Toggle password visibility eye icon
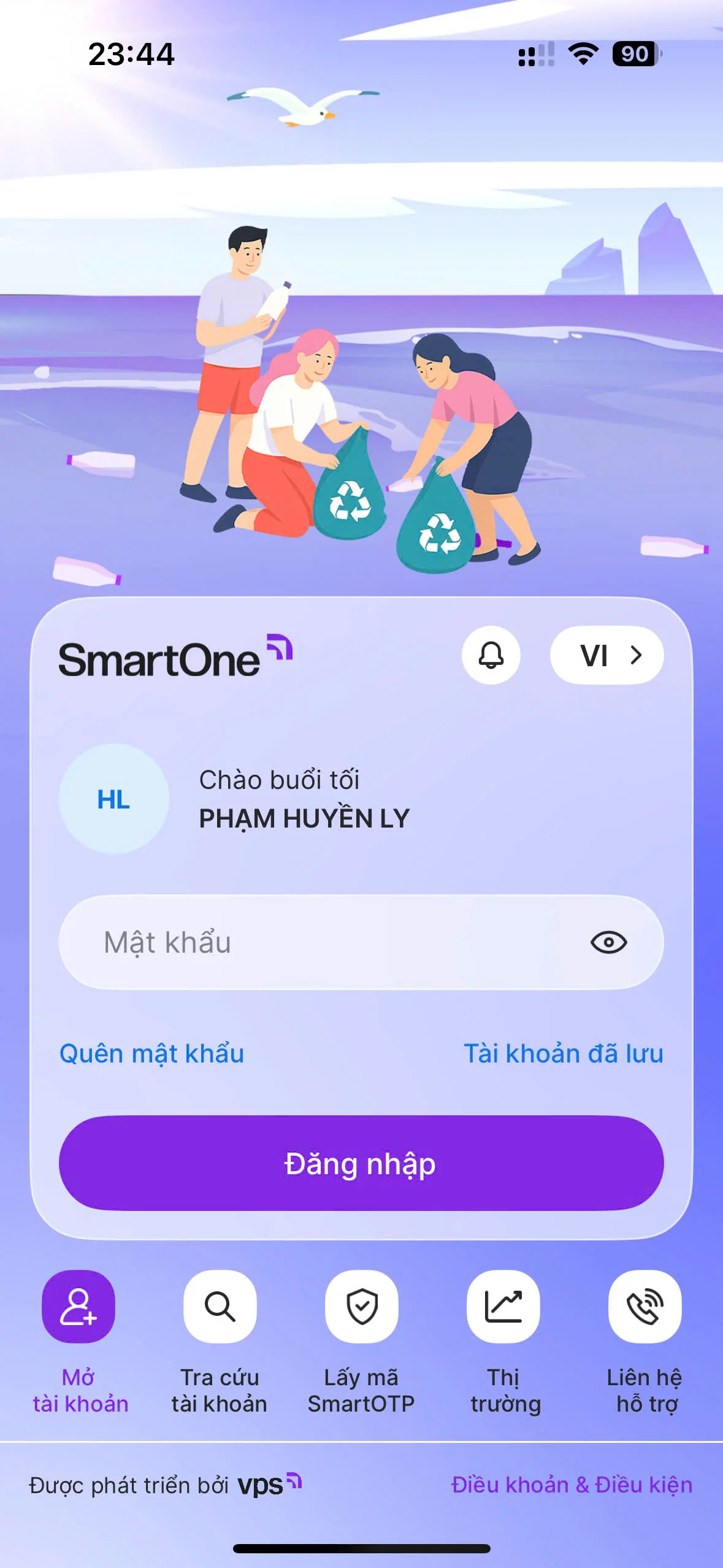This screenshot has height=1568, width=723. tap(608, 942)
